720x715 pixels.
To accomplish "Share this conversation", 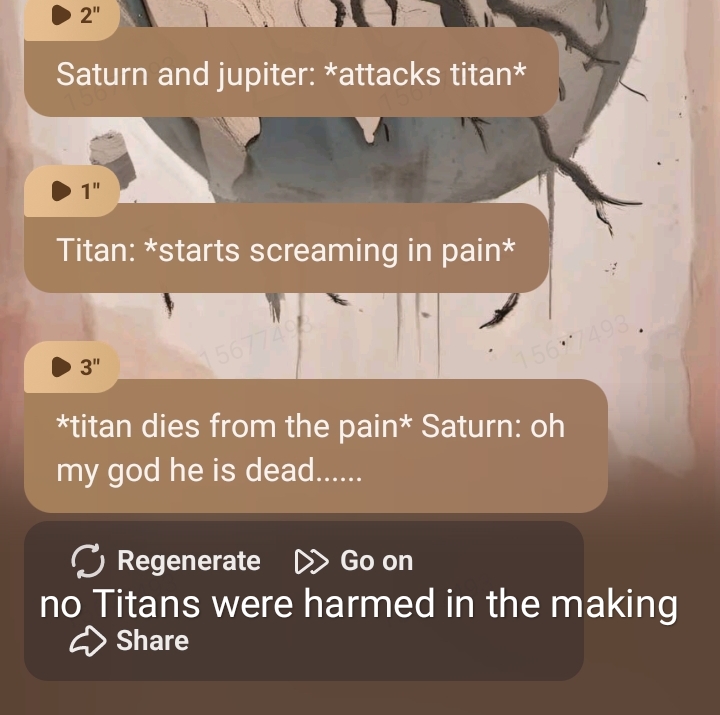I will click(130, 641).
